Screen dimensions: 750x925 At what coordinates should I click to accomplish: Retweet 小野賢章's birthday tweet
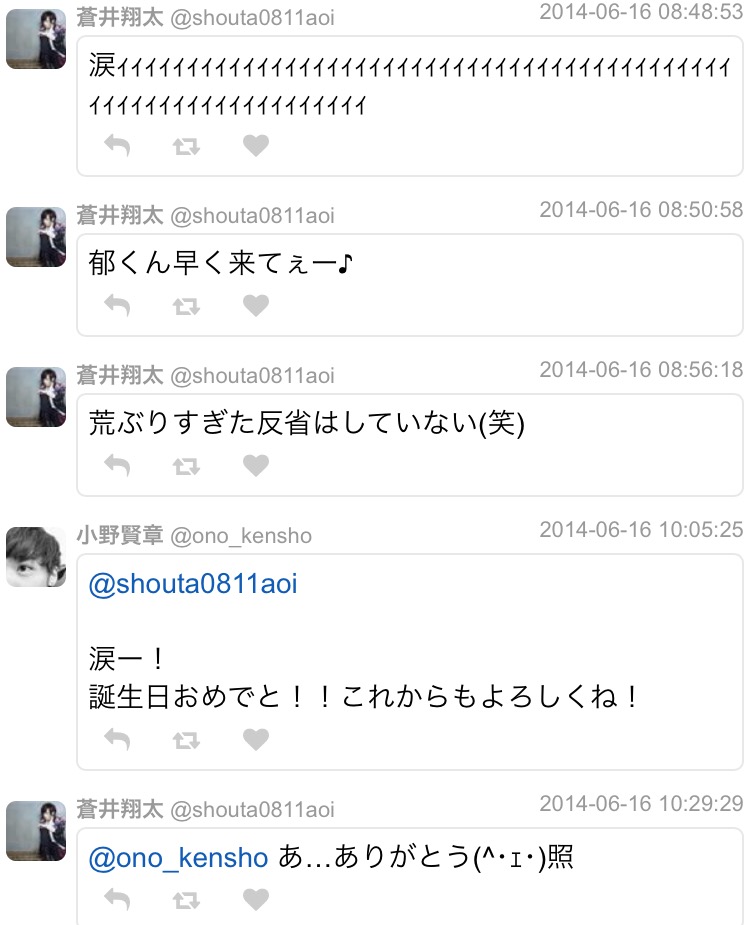[186, 740]
